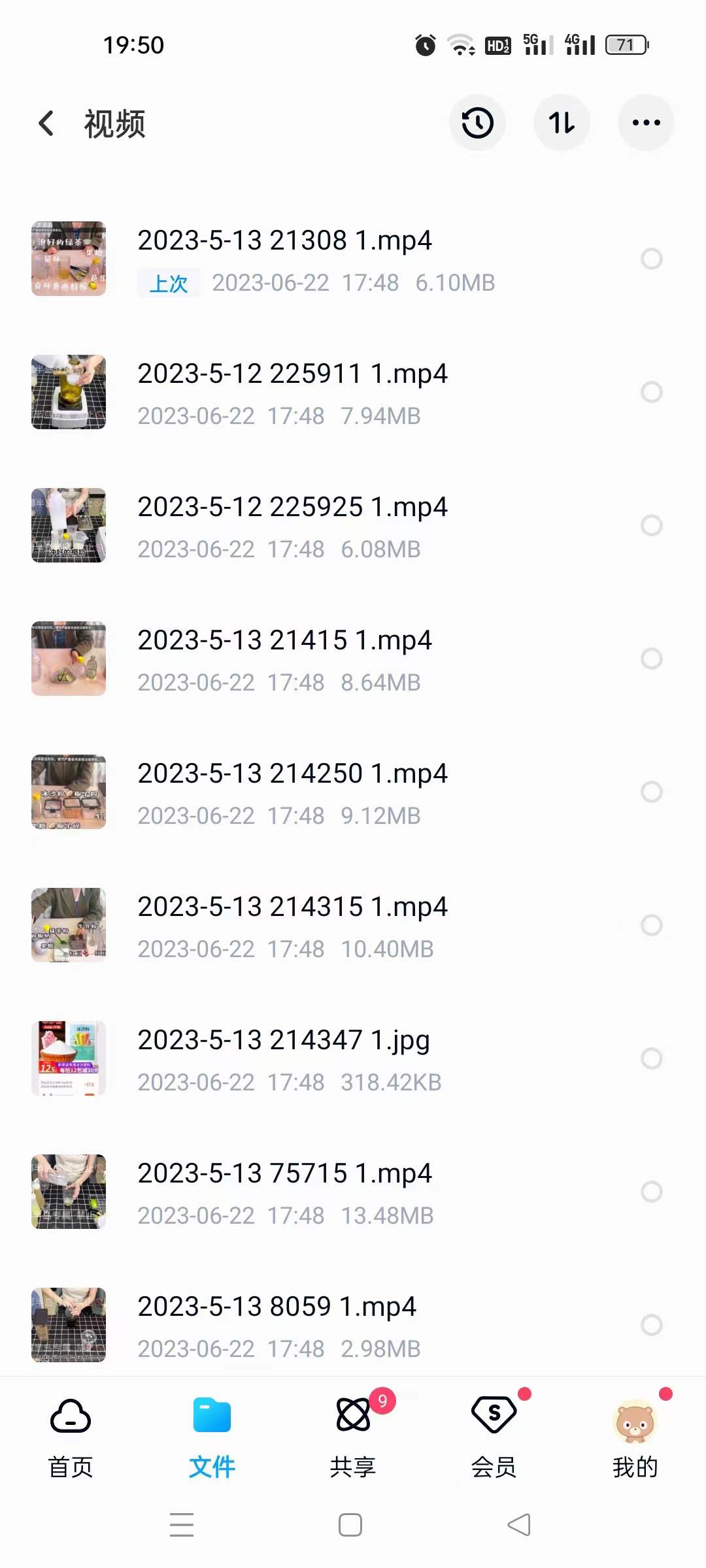View the image 2023-5-13 214347 1.jpg
Image resolution: width=706 pixels, height=1568 pixels.
click(283, 1041)
